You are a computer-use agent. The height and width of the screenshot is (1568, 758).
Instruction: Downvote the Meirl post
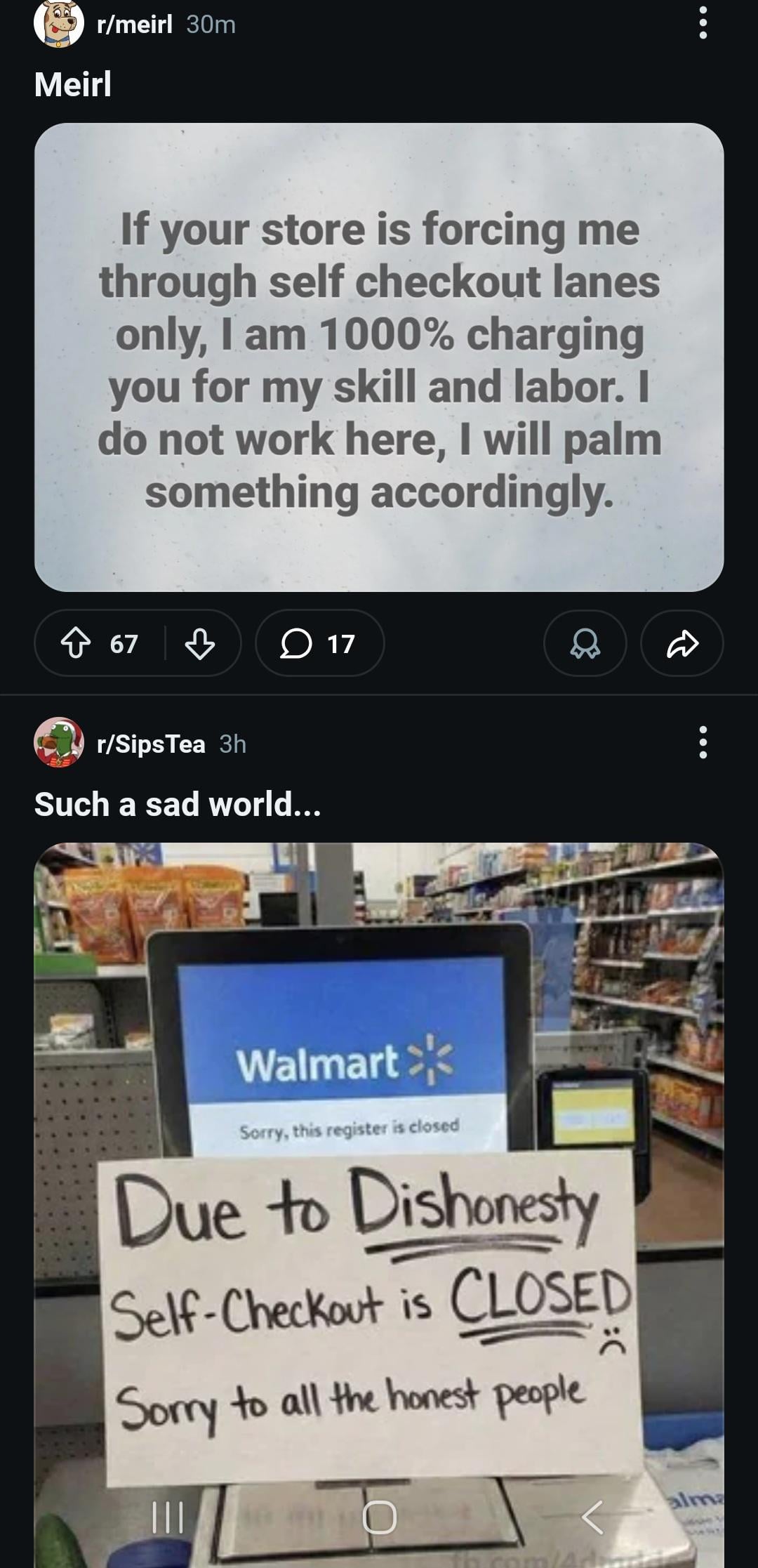click(x=200, y=643)
